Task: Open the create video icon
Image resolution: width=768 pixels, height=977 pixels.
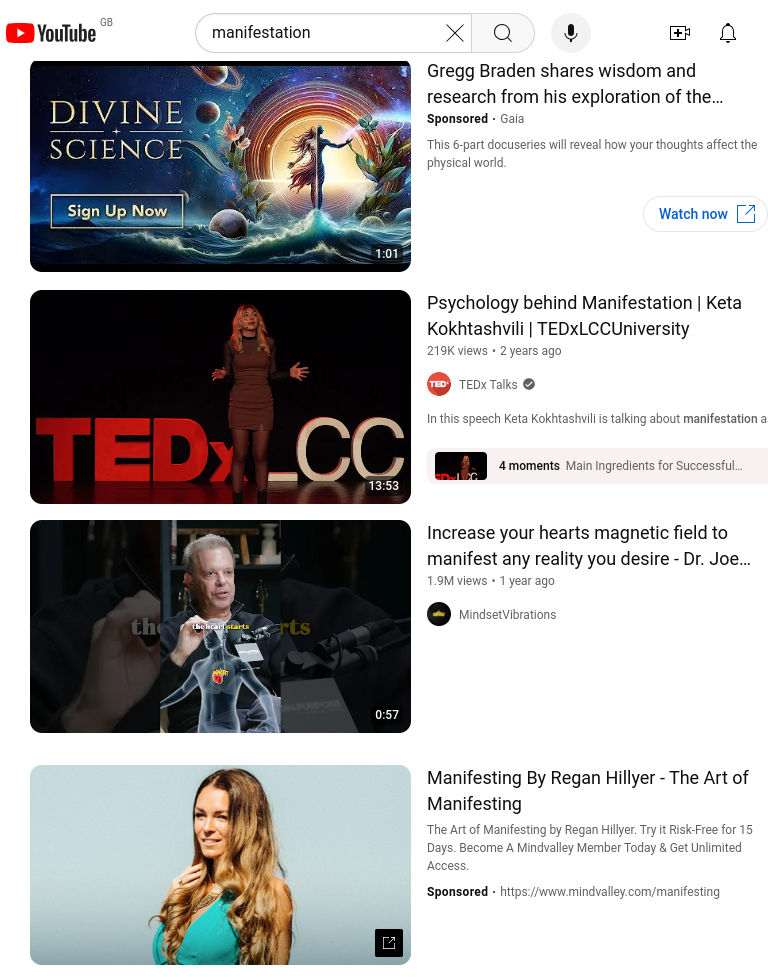Action: coord(680,33)
